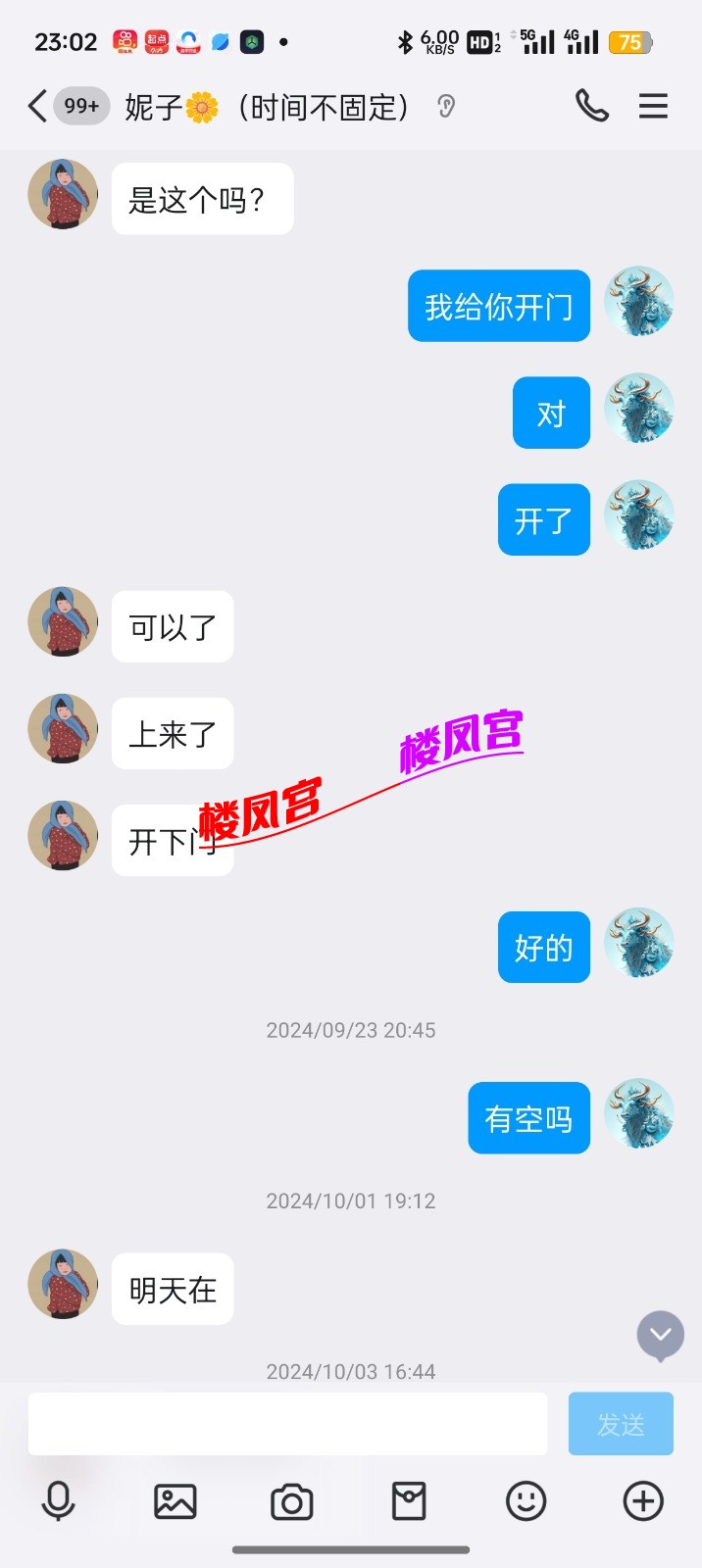Open more attachment options plus icon

click(643, 1501)
